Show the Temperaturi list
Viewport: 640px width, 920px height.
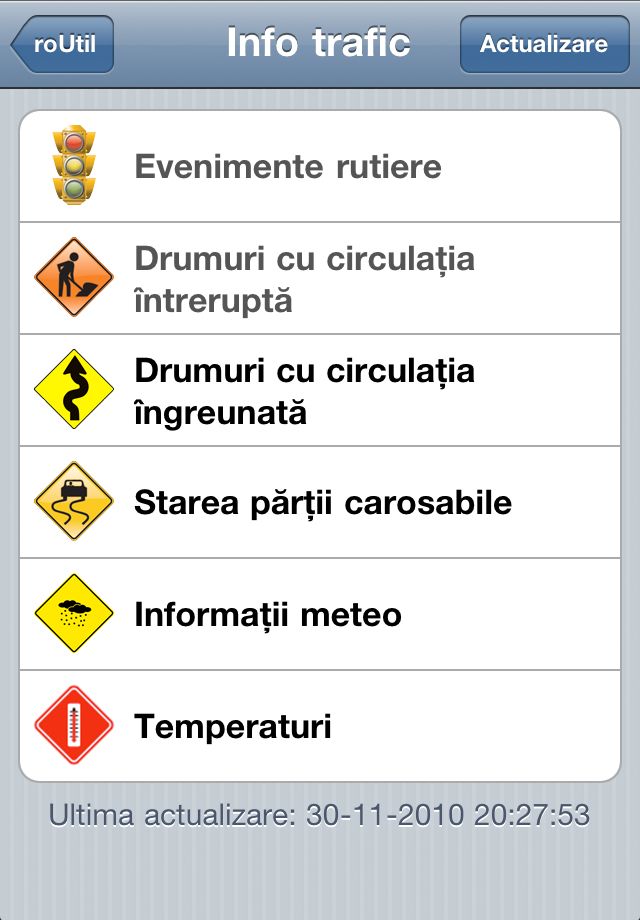tap(320, 726)
